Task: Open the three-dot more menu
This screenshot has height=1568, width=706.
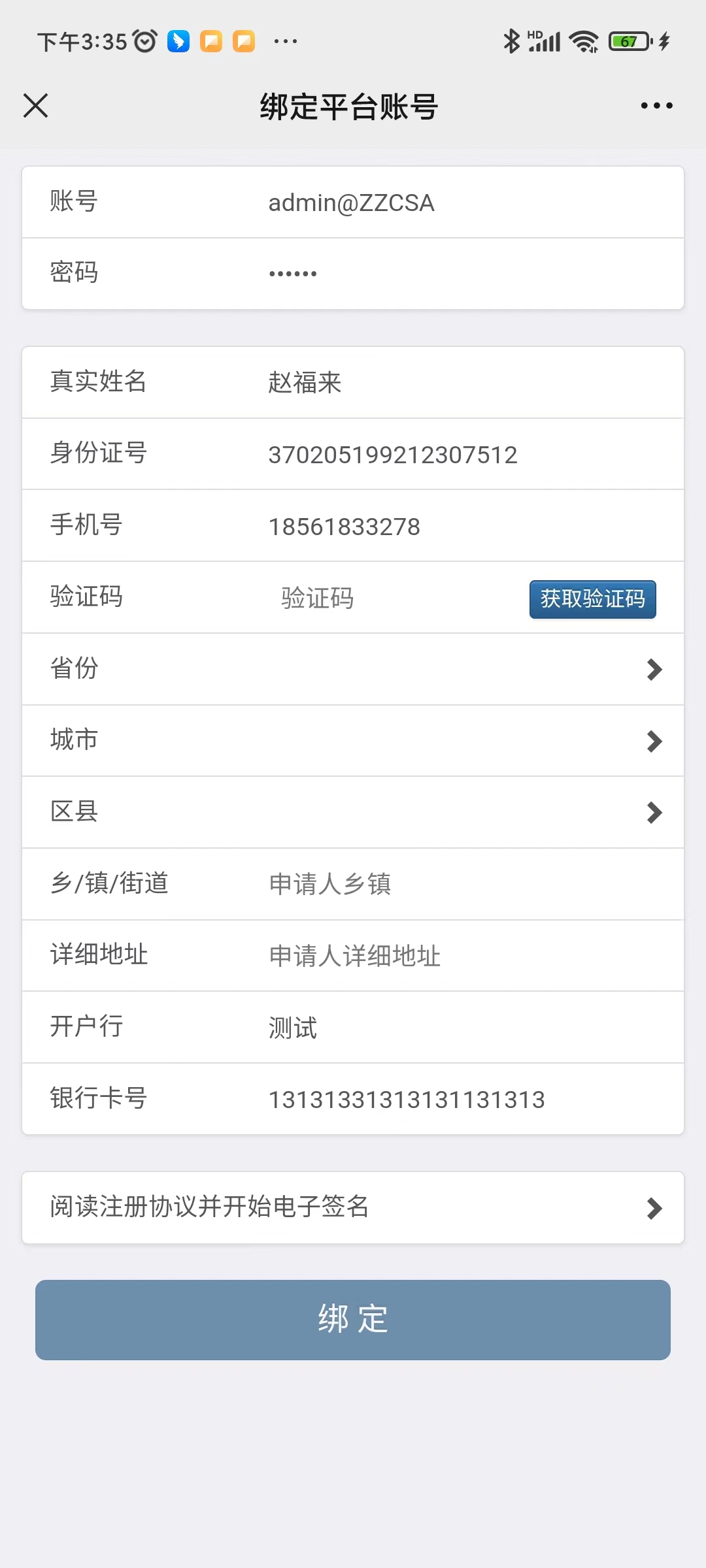Action: [x=656, y=105]
